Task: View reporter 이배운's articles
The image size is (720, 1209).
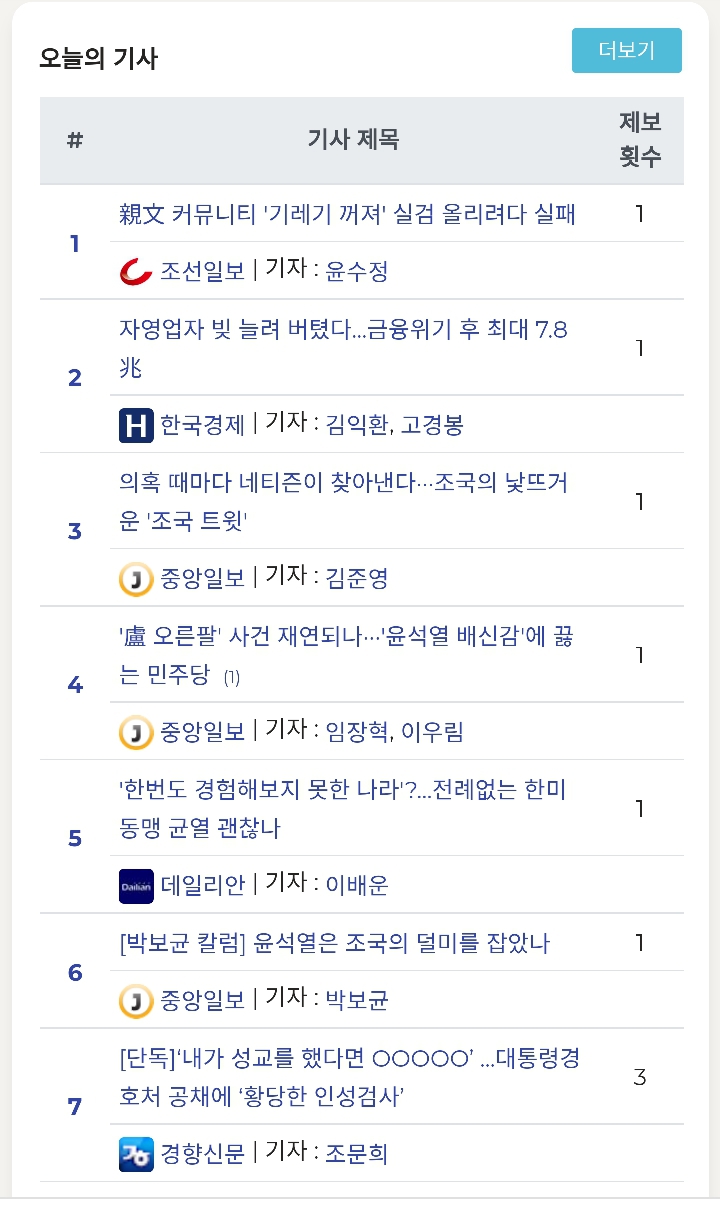Action: click(x=357, y=885)
